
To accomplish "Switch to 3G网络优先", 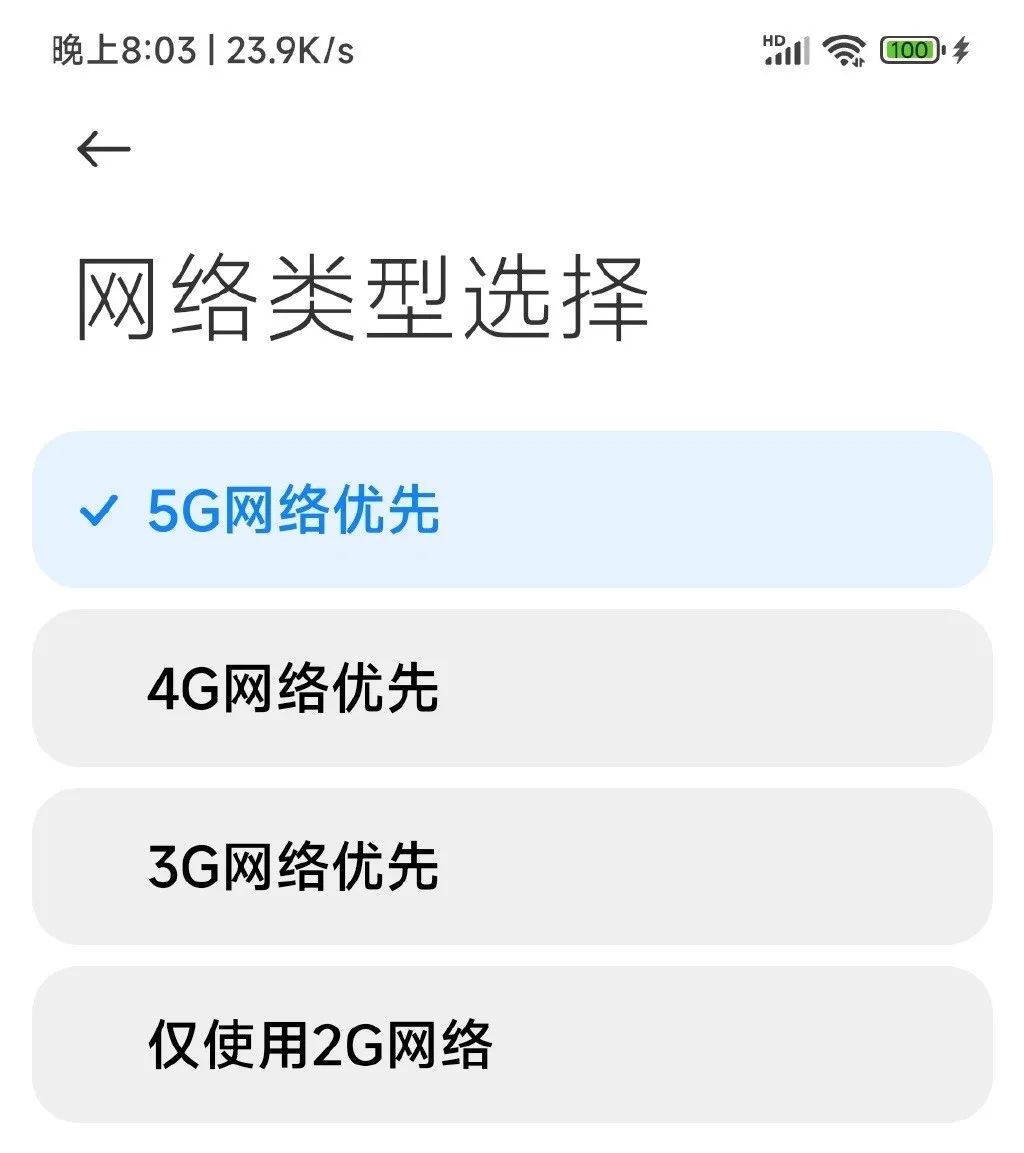I will tap(512, 866).
